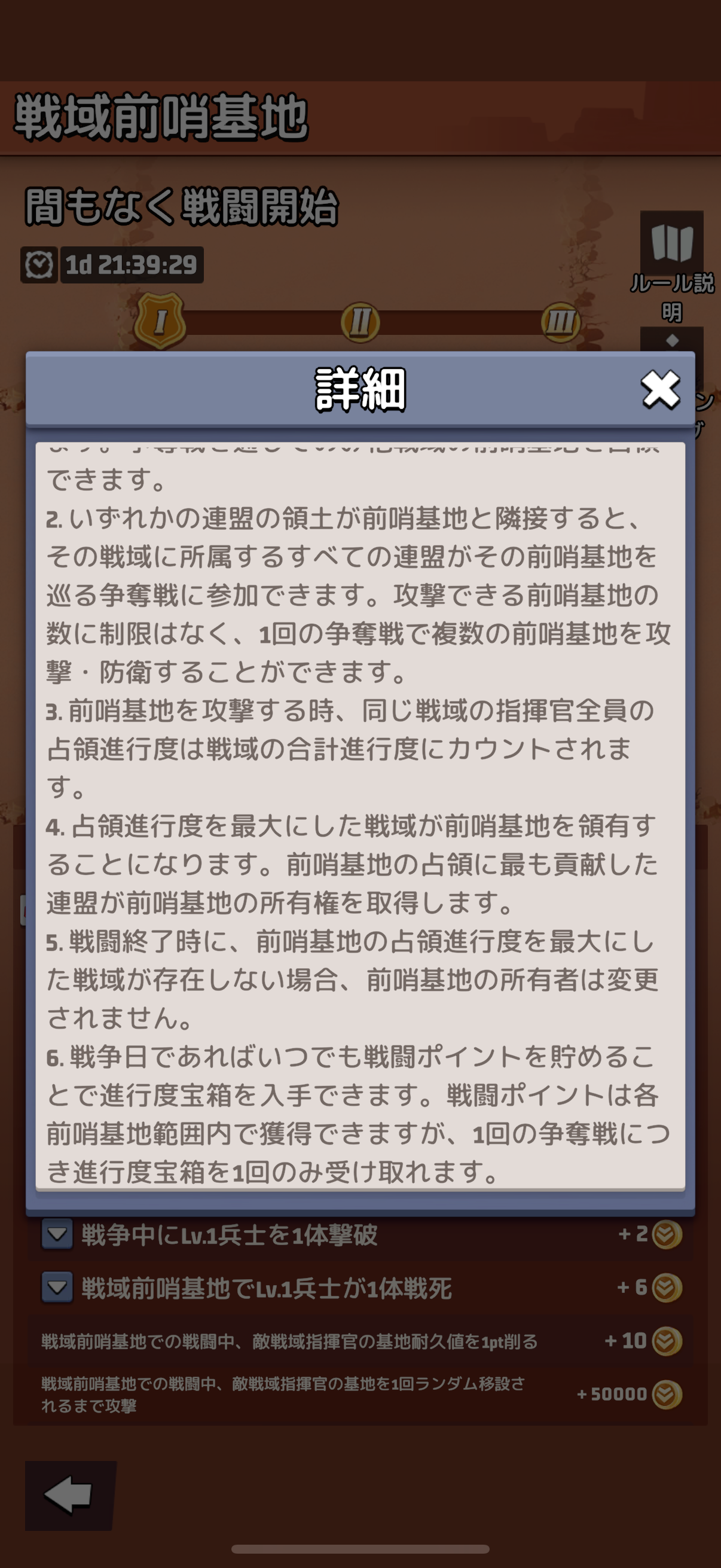The height and width of the screenshot is (1568, 721).
Task: Select the stage II badge
Action: tap(360, 322)
